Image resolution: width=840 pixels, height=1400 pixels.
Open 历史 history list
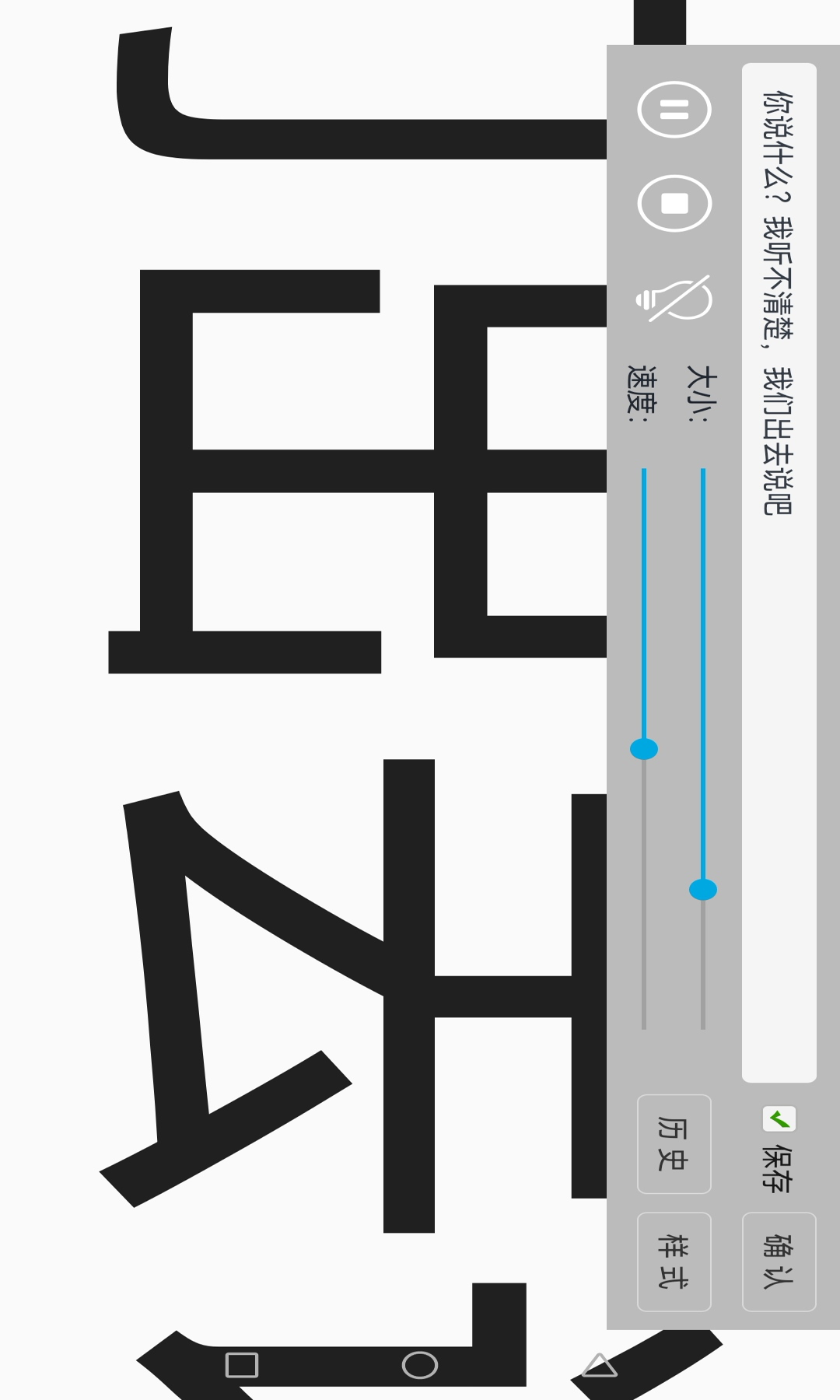674,1143
